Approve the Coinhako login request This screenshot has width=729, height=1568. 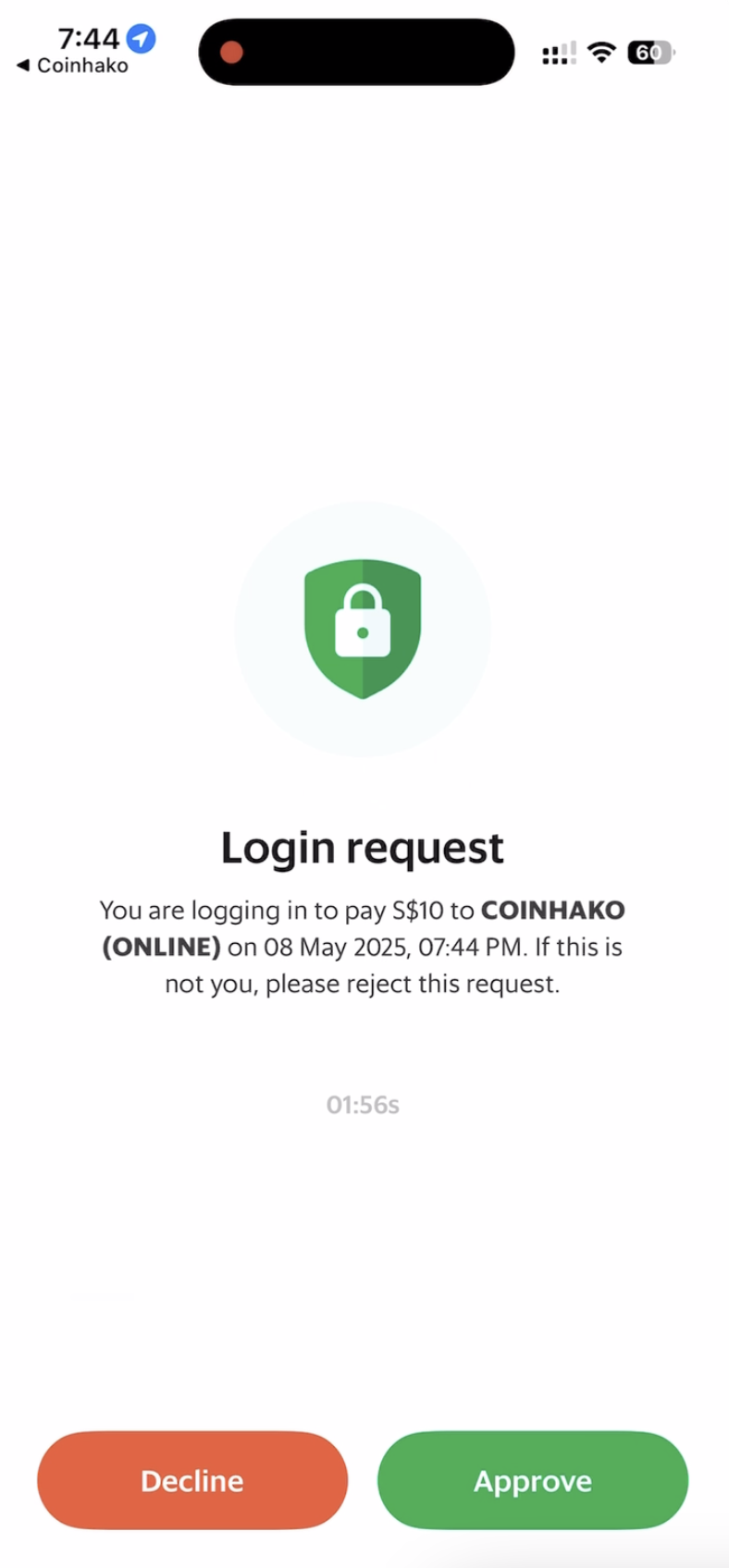(533, 1480)
